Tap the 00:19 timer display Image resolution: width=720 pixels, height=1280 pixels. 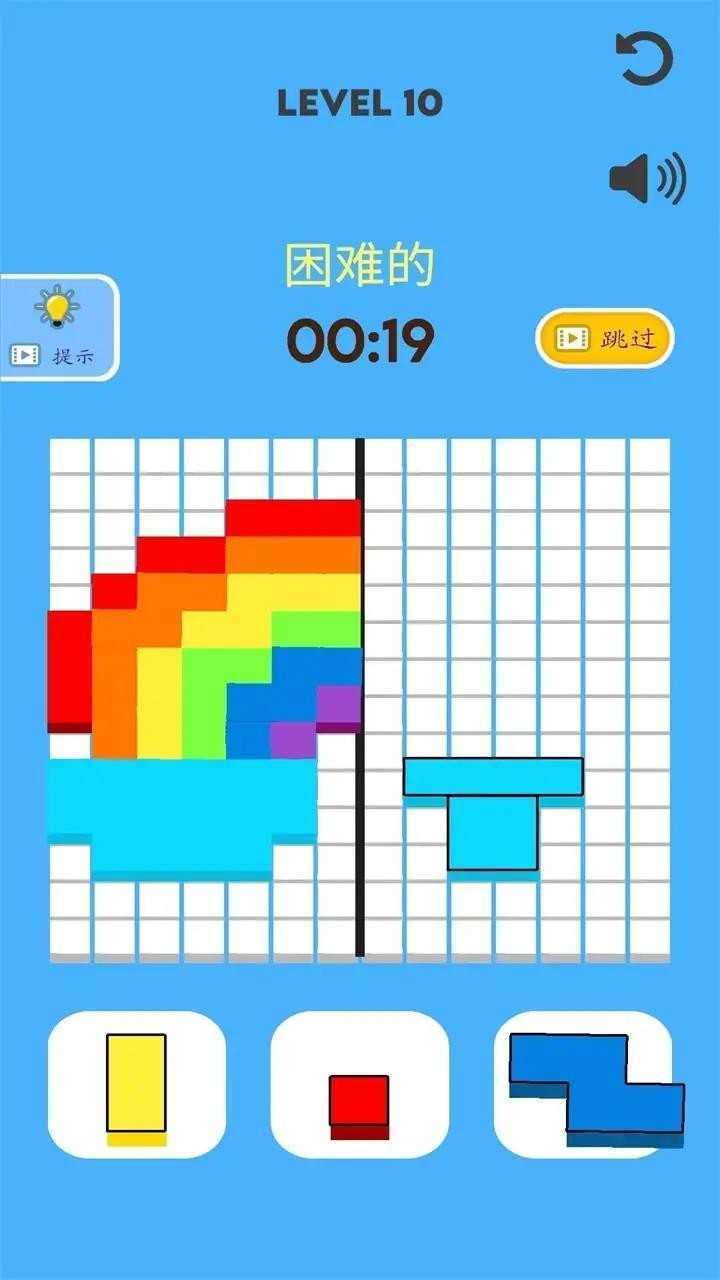[x=362, y=340]
